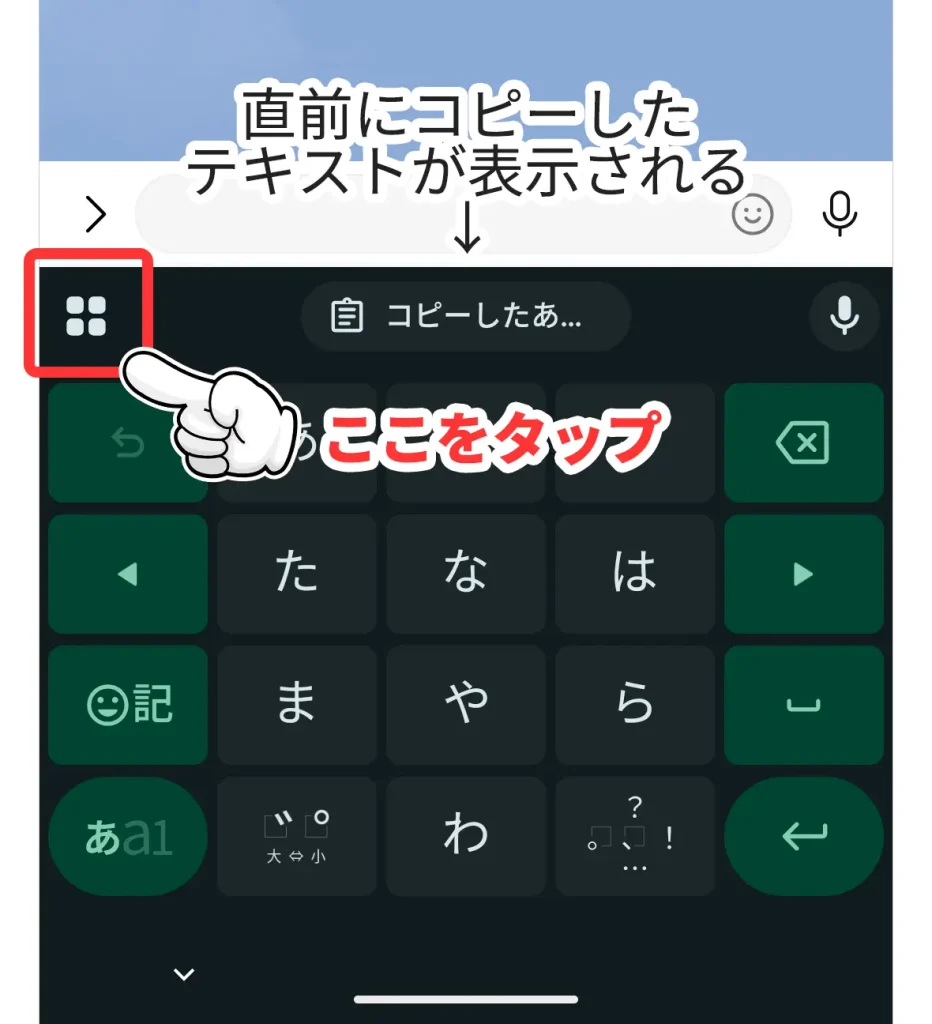Hide the keyboard with the down chevron
The height and width of the screenshot is (1024, 932).
pos(184,973)
